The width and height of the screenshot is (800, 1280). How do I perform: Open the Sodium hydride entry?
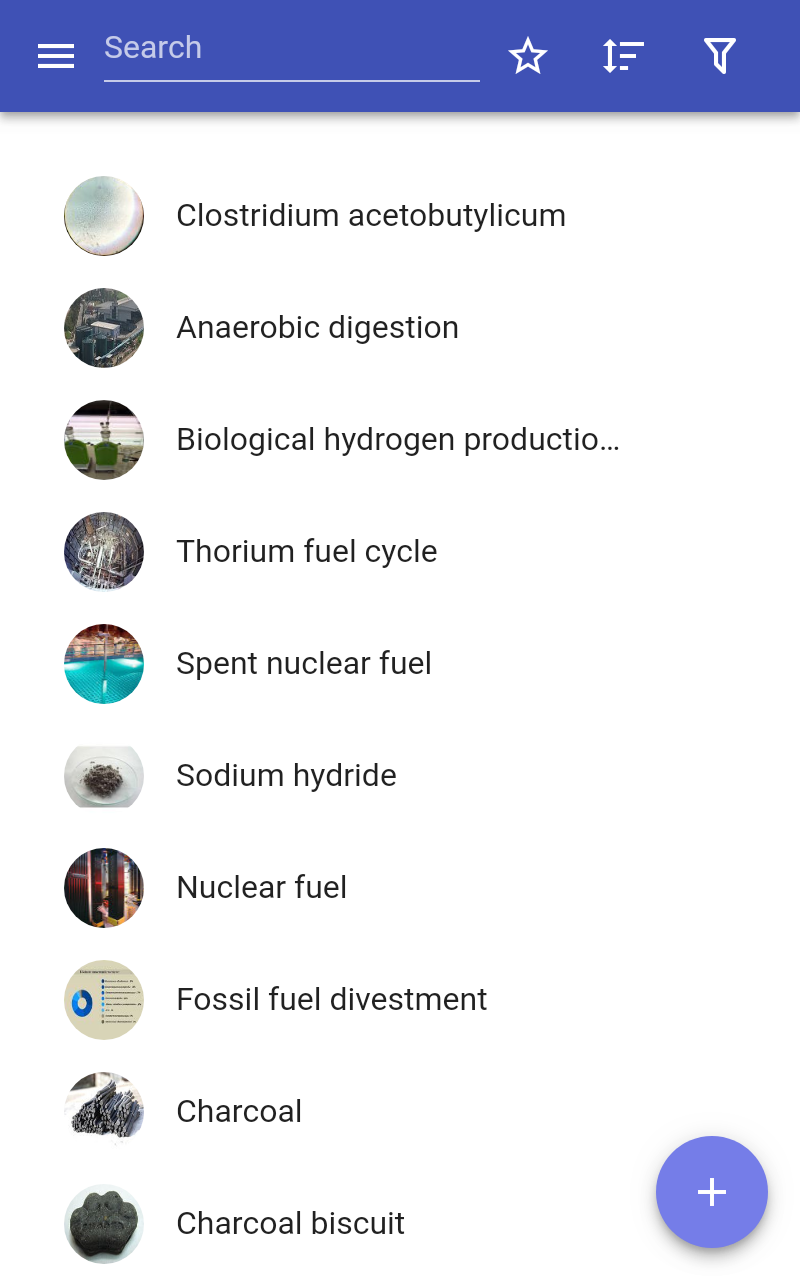click(x=286, y=776)
